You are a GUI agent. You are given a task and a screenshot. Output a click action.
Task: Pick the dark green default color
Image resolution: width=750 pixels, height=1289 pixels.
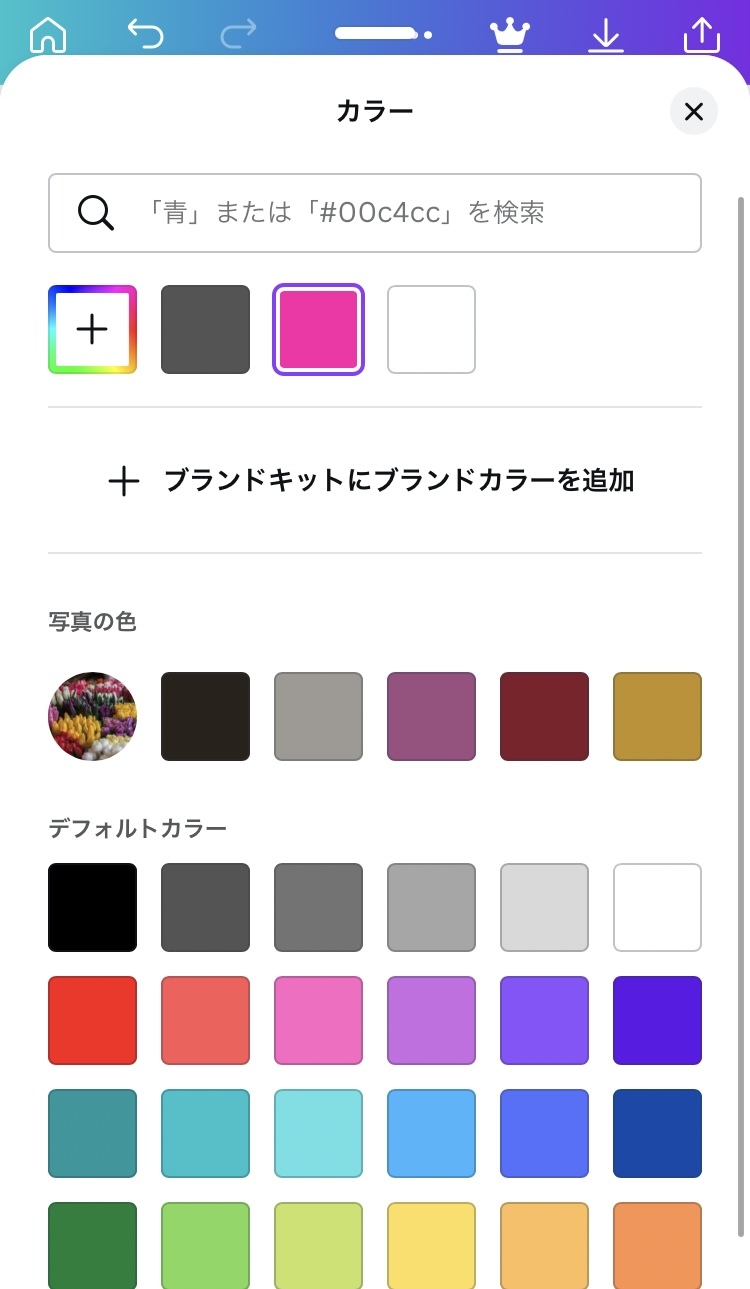pos(92,1245)
